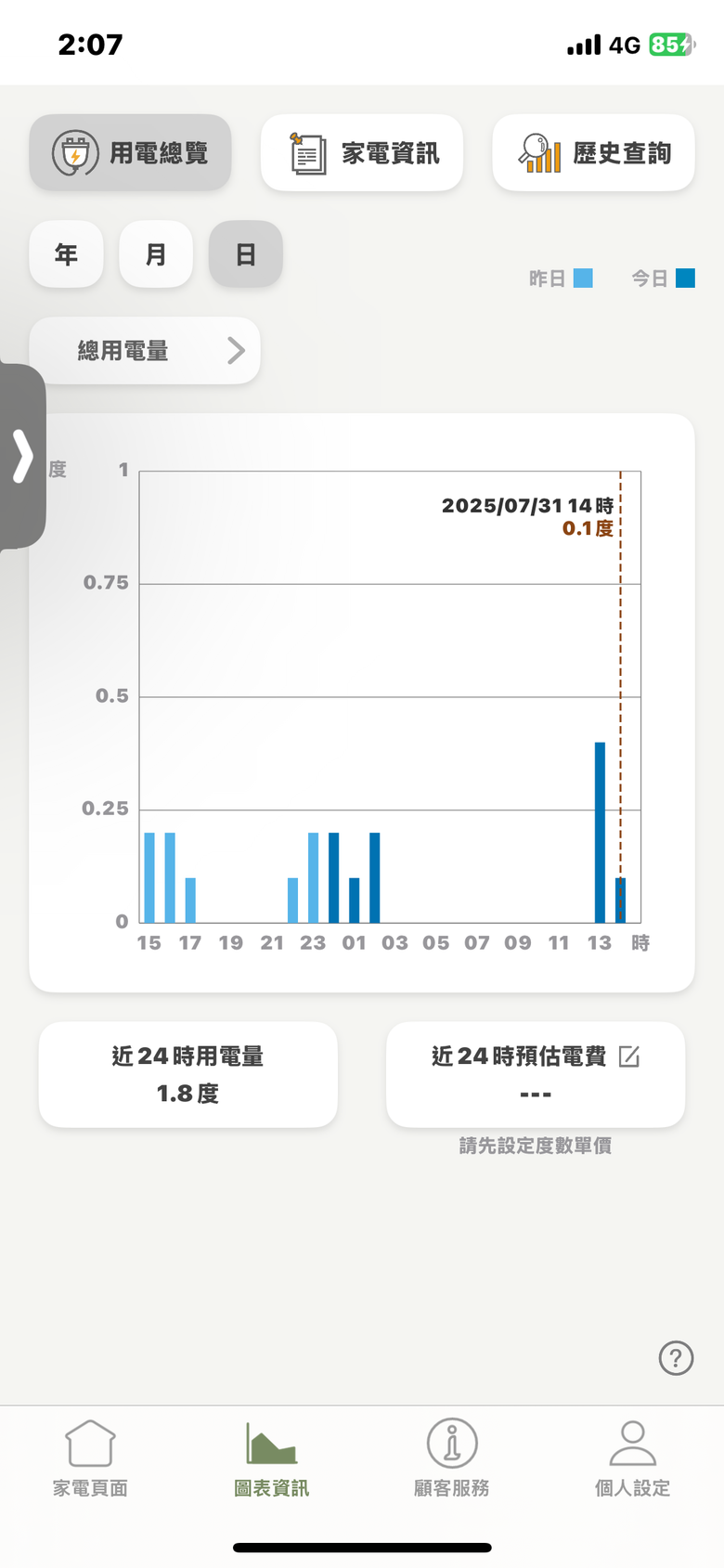Go to the 家電頁面 tab
This screenshot has height=1568, width=724.
point(90,1458)
